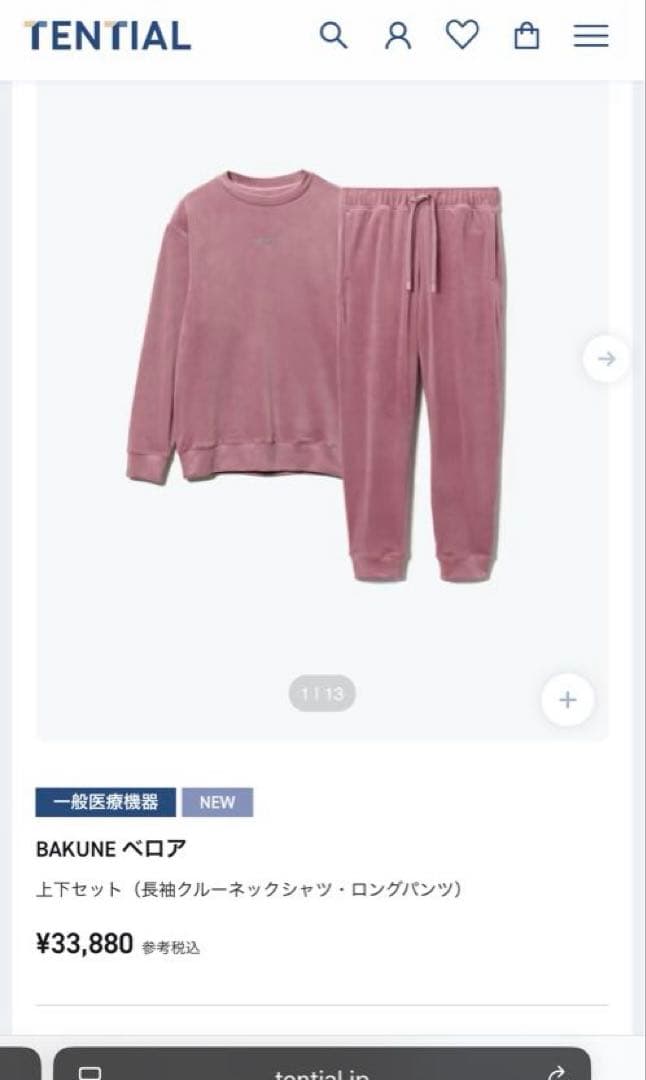The width and height of the screenshot is (646, 1080).
Task: Open the shopping bag cart
Action: (x=526, y=36)
